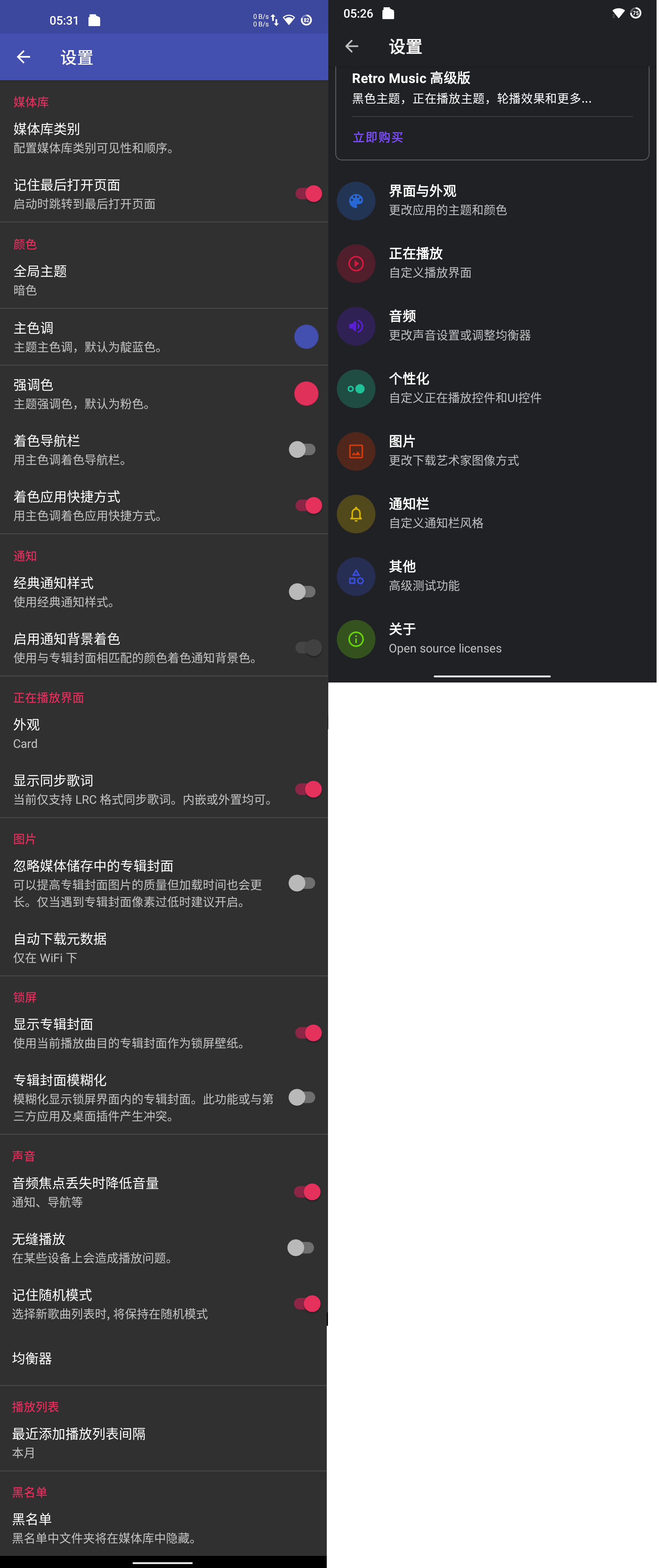Choose 强调色 accent color
659x1568 pixels.
306,393
